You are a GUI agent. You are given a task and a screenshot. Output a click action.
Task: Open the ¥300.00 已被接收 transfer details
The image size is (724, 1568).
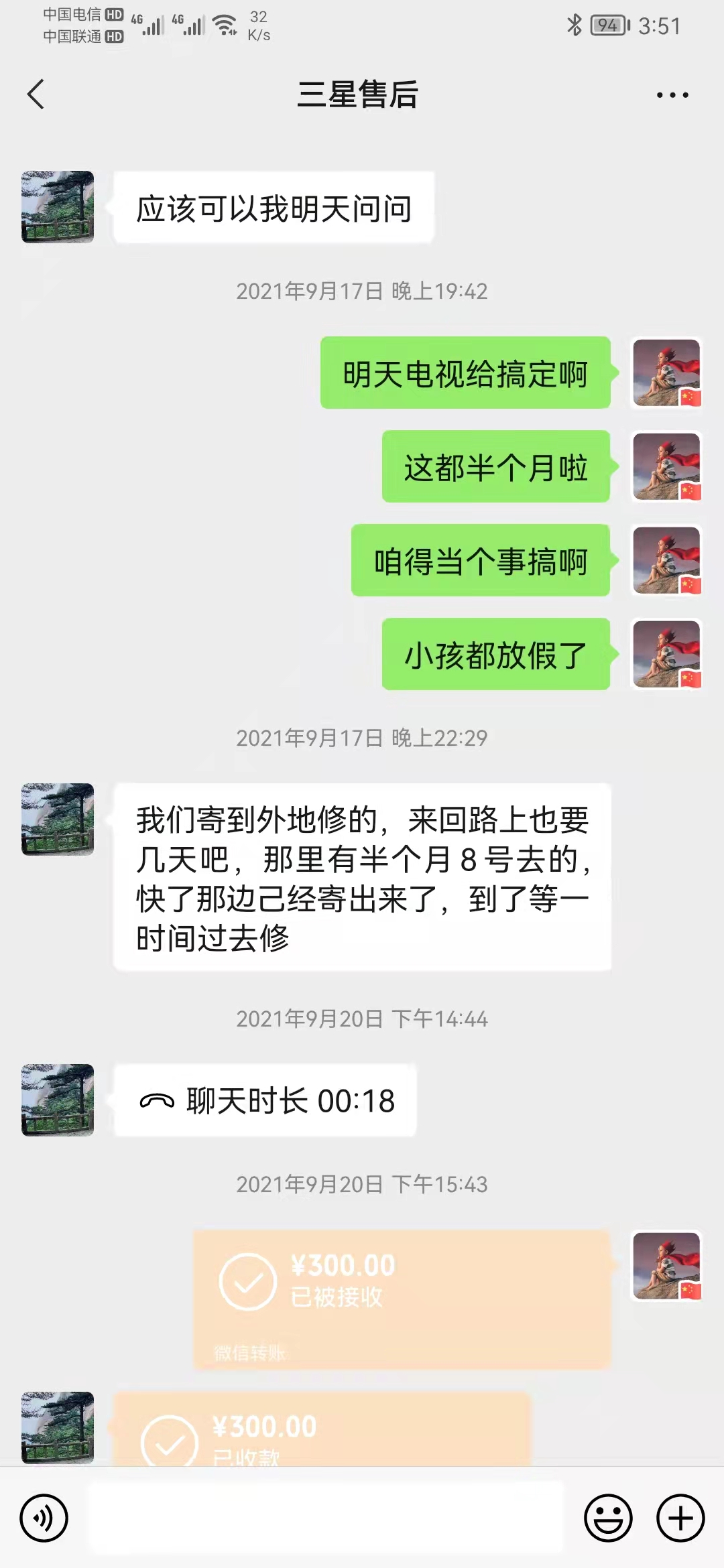pos(402,1299)
